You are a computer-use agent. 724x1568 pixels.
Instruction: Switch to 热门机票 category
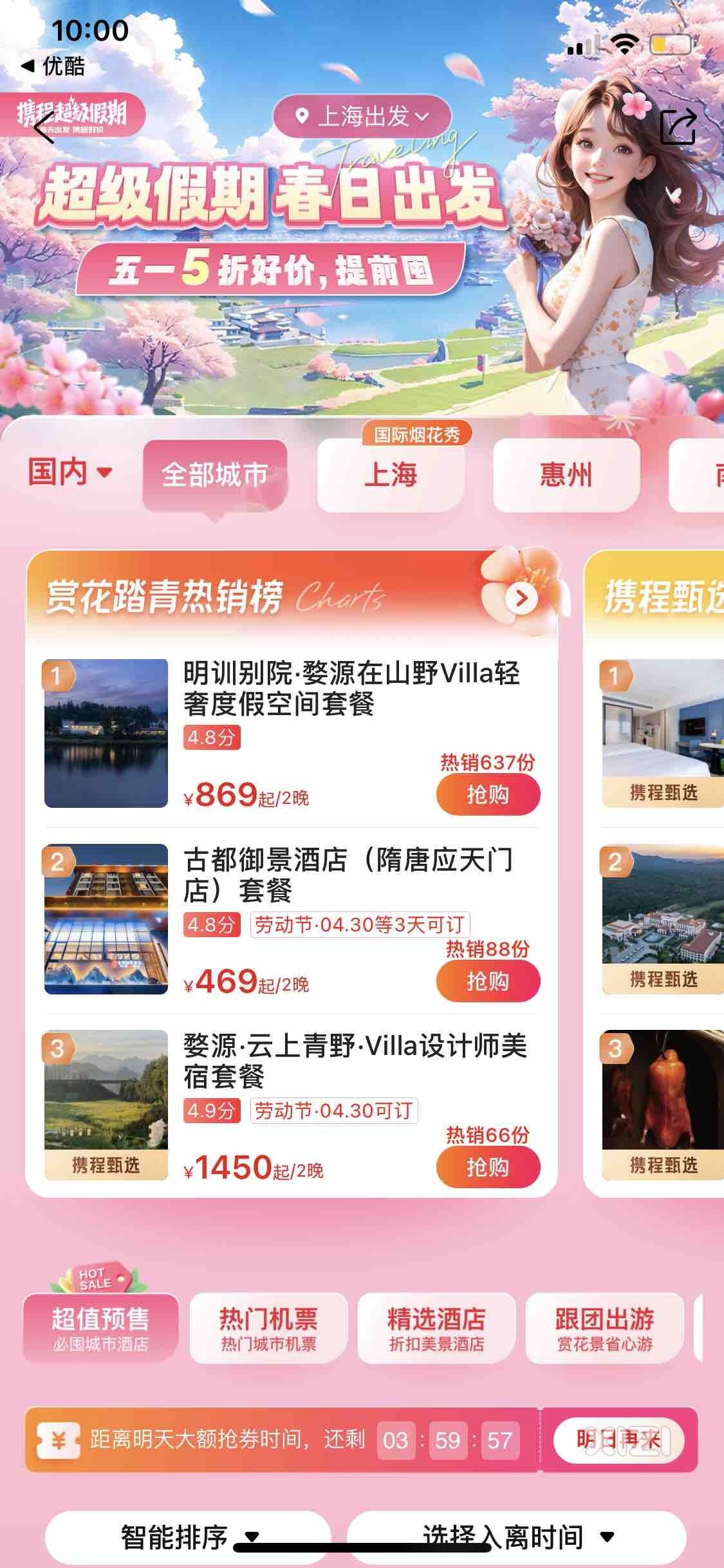268,1328
